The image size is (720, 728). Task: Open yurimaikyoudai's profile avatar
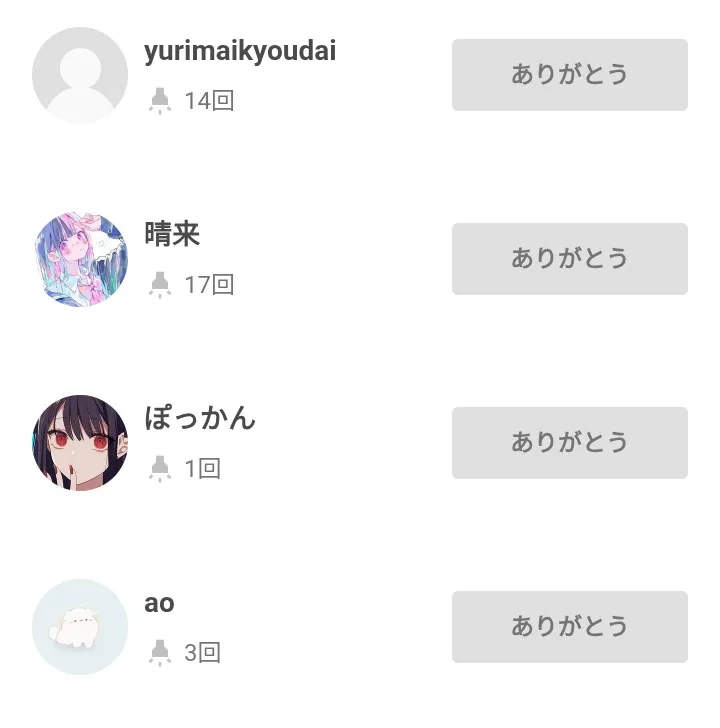point(80,75)
